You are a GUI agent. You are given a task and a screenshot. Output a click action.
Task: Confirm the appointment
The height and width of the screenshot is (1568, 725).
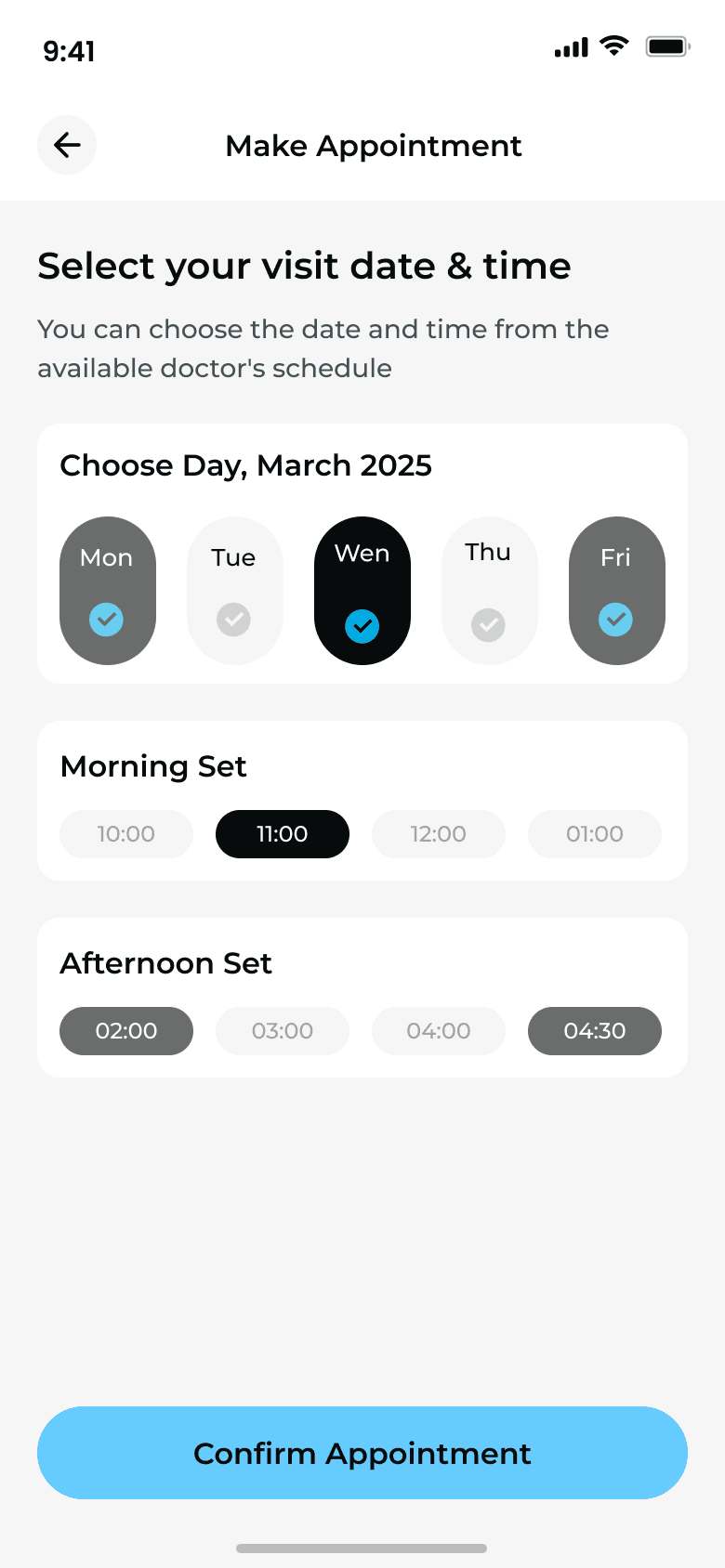(x=362, y=1453)
